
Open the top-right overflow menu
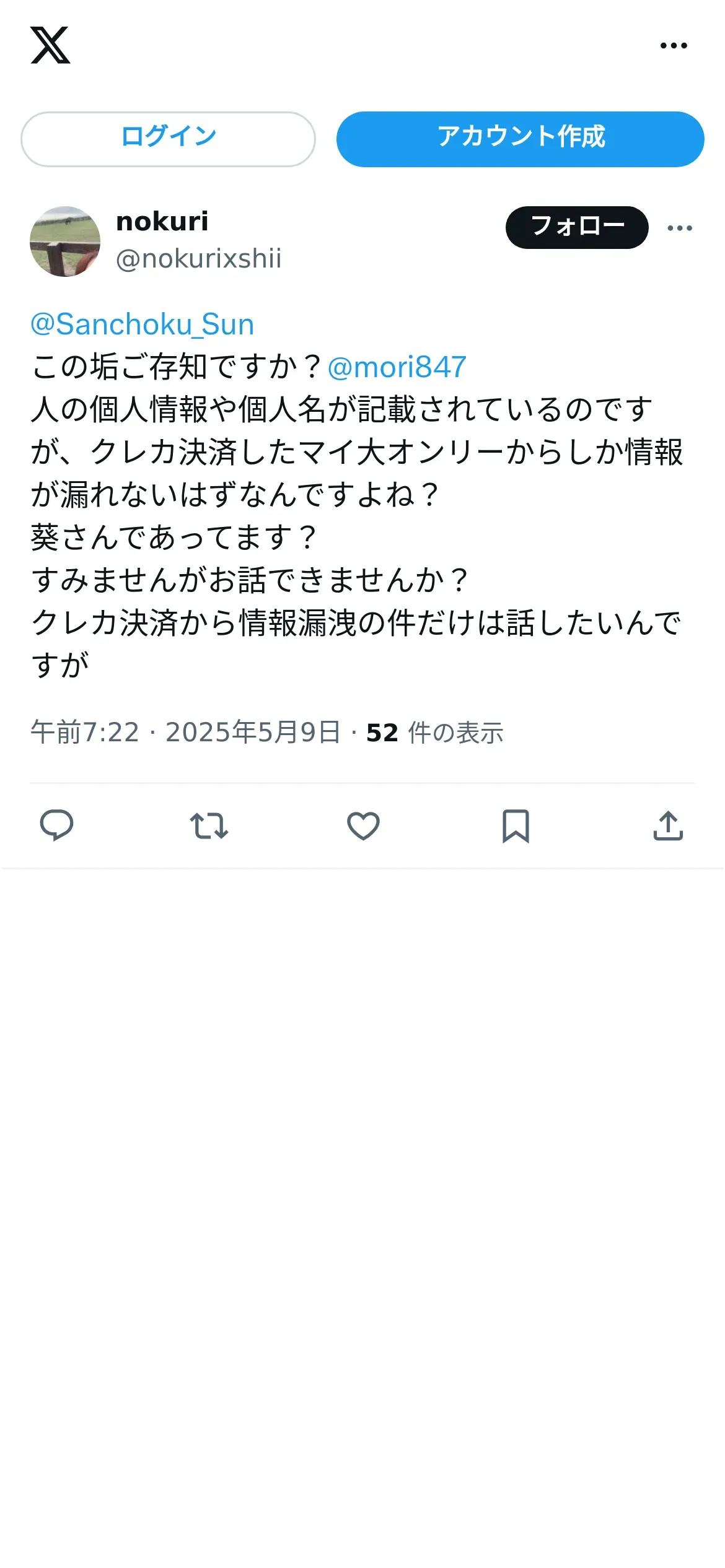pos(674,45)
